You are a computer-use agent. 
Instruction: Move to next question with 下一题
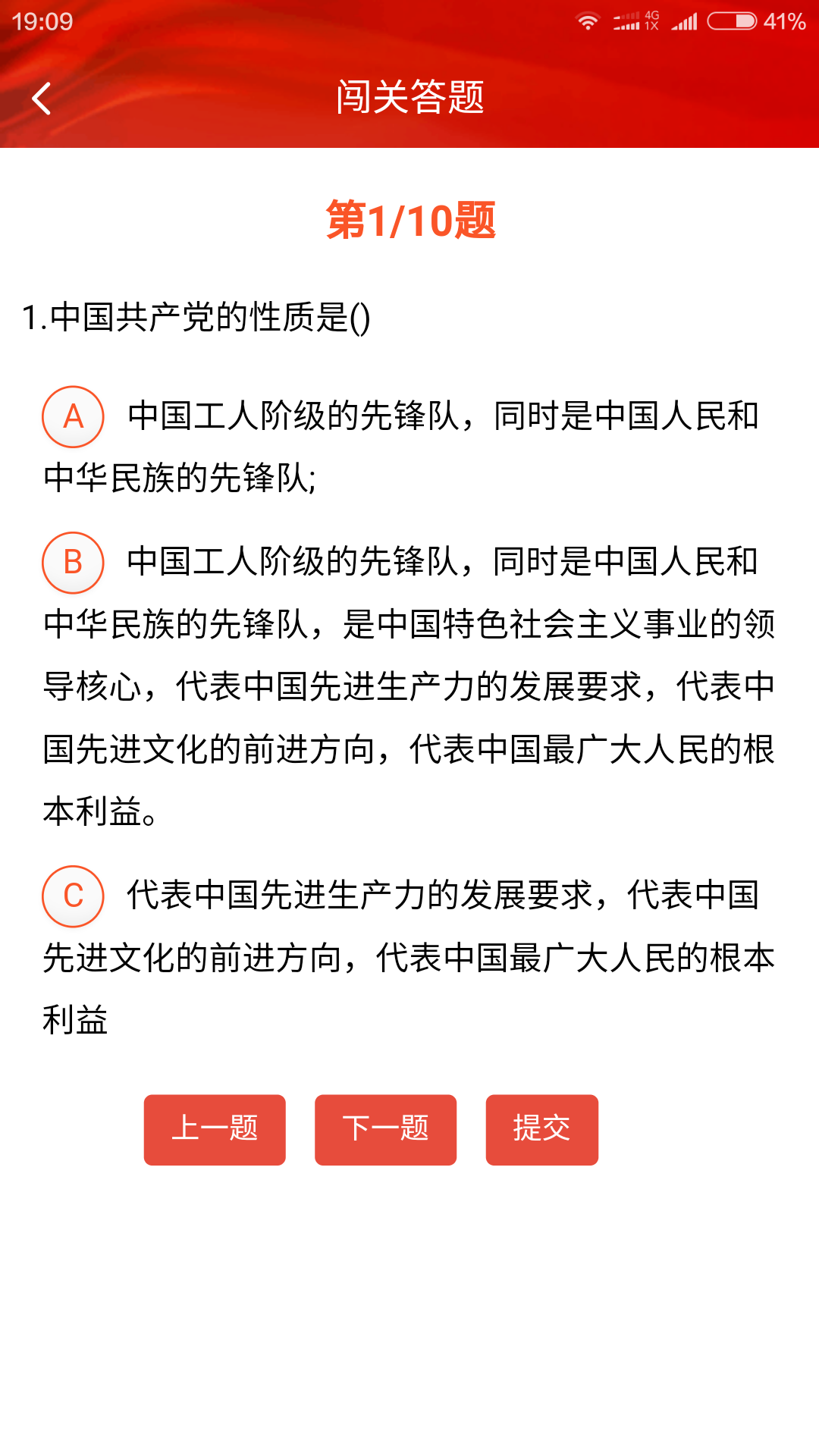click(385, 1129)
